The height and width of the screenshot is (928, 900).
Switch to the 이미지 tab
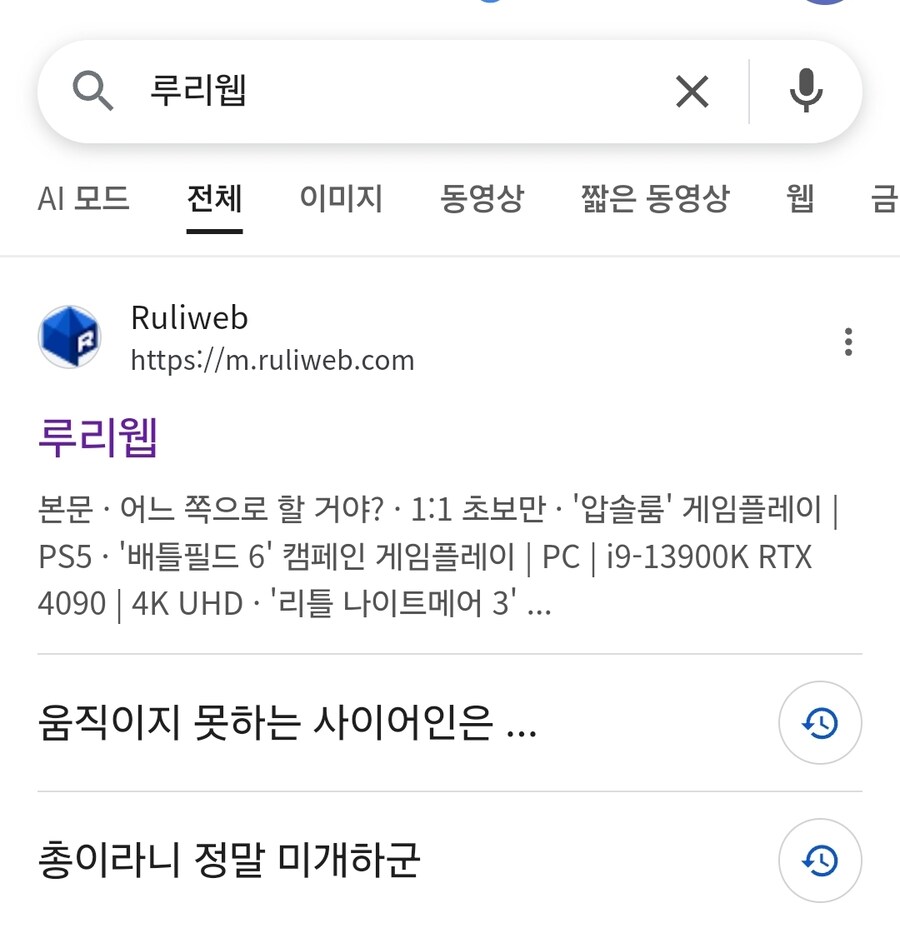[x=341, y=199]
